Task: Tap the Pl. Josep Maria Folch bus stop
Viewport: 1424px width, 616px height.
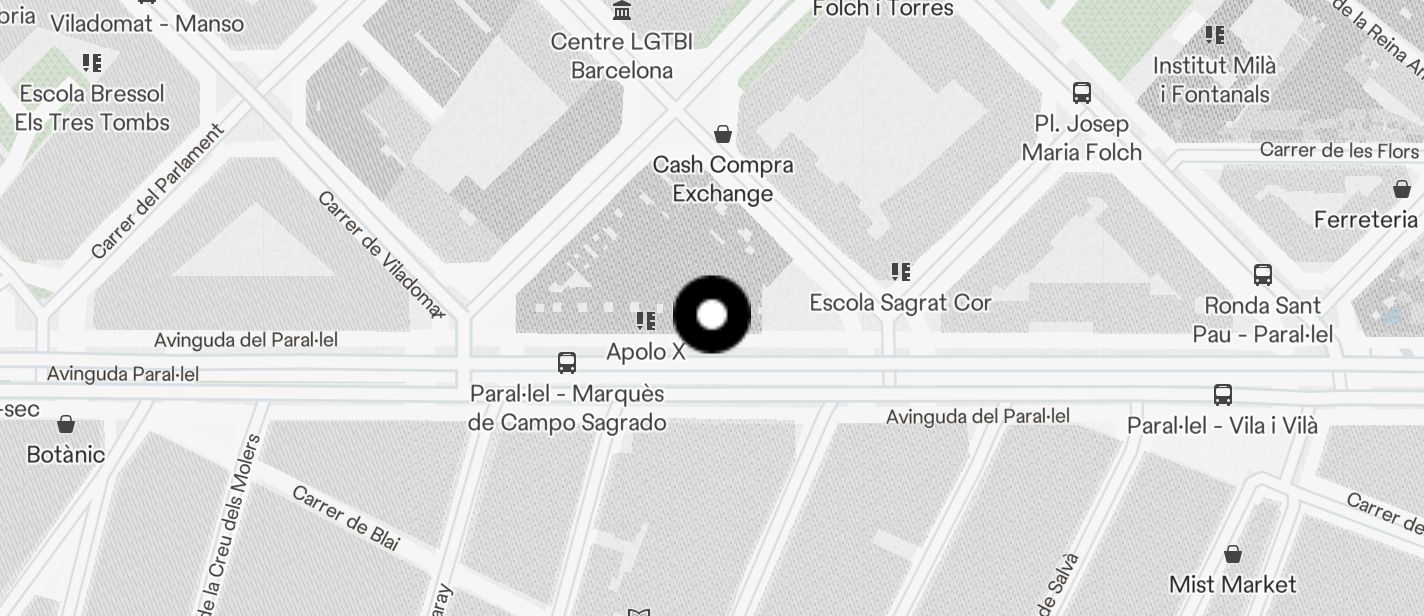Action: 1082,93
